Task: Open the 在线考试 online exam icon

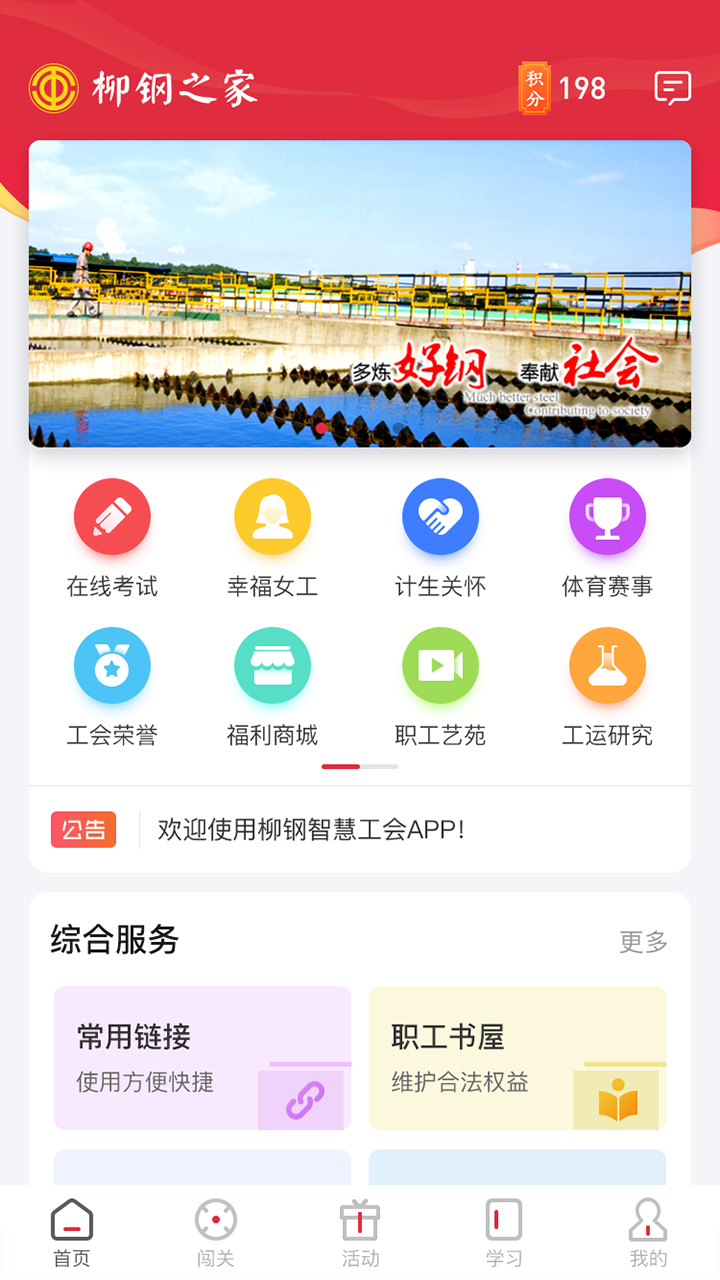Action: [x=112, y=516]
